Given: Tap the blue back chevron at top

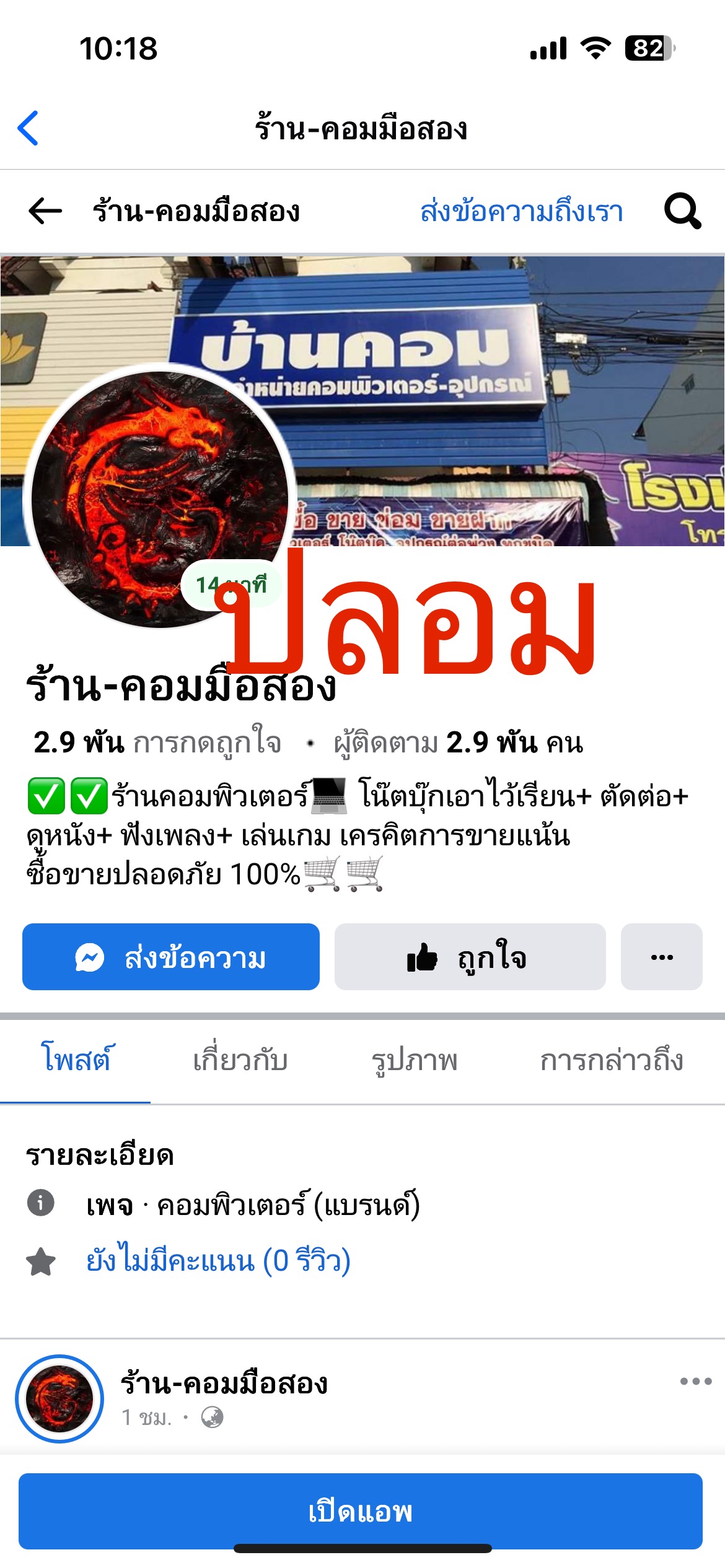Looking at the screenshot, I should tap(29, 128).
